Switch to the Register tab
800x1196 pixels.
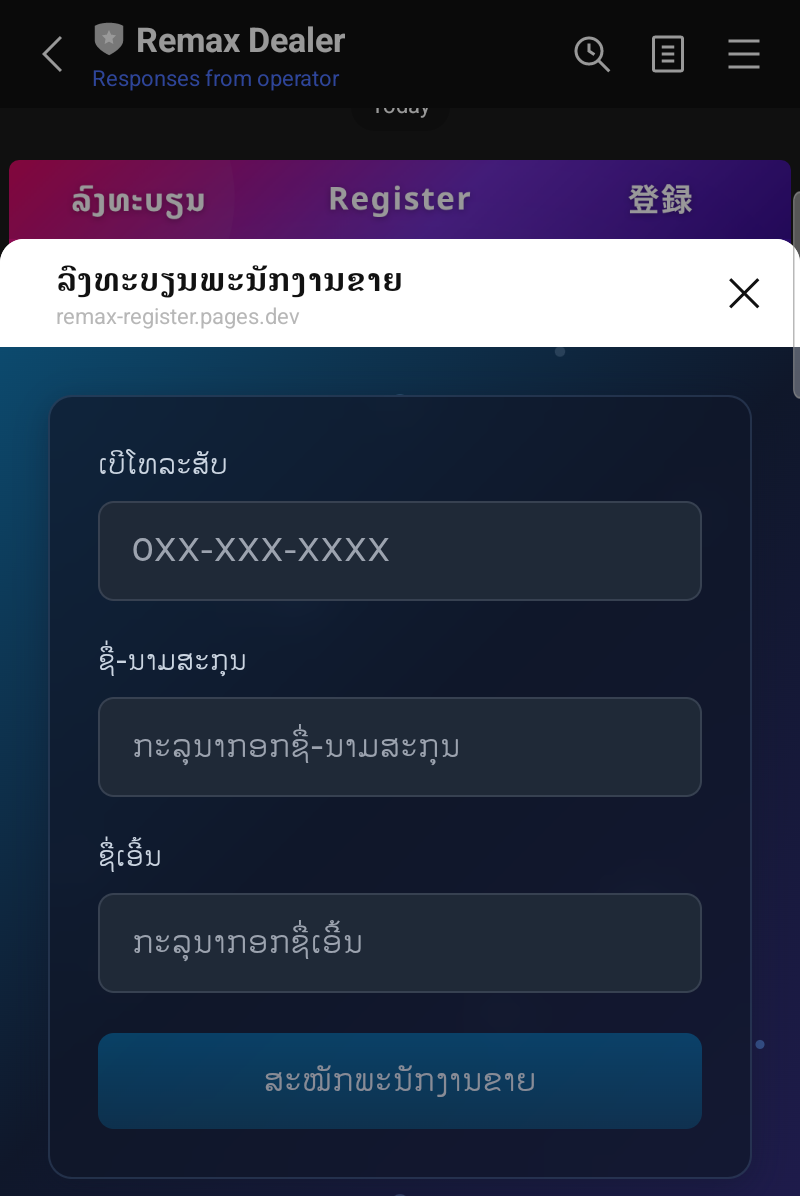pos(400,199)
